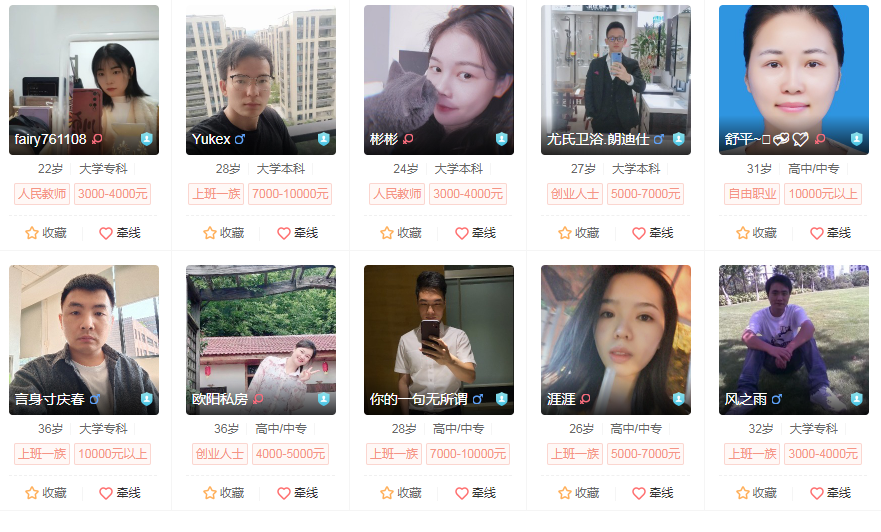Tap 收藏 under 言身寸庆春
The height and width of the screenshot is (532, 881).
pyautogui.click(x=46, y=493)
